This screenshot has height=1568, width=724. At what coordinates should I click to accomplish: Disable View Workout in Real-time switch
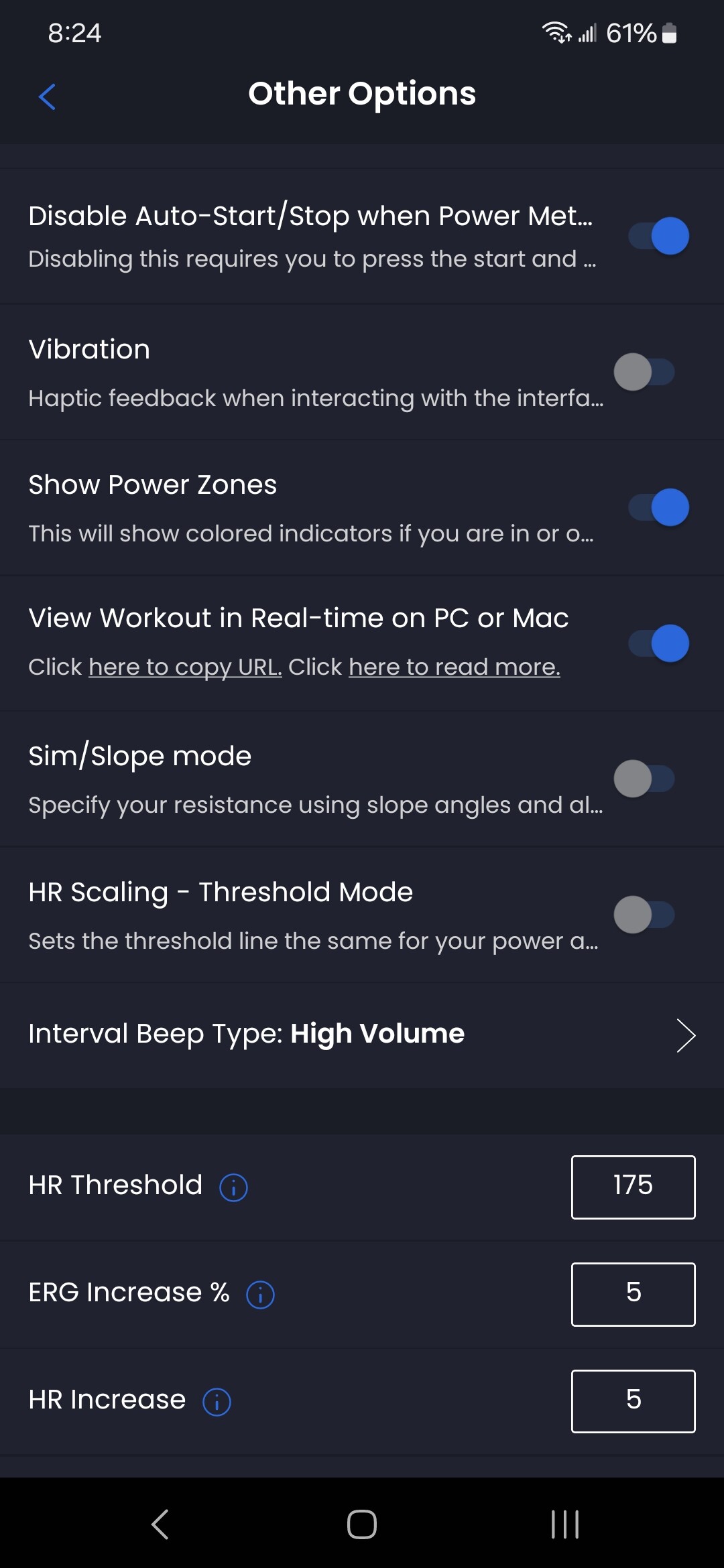(658, 643)
